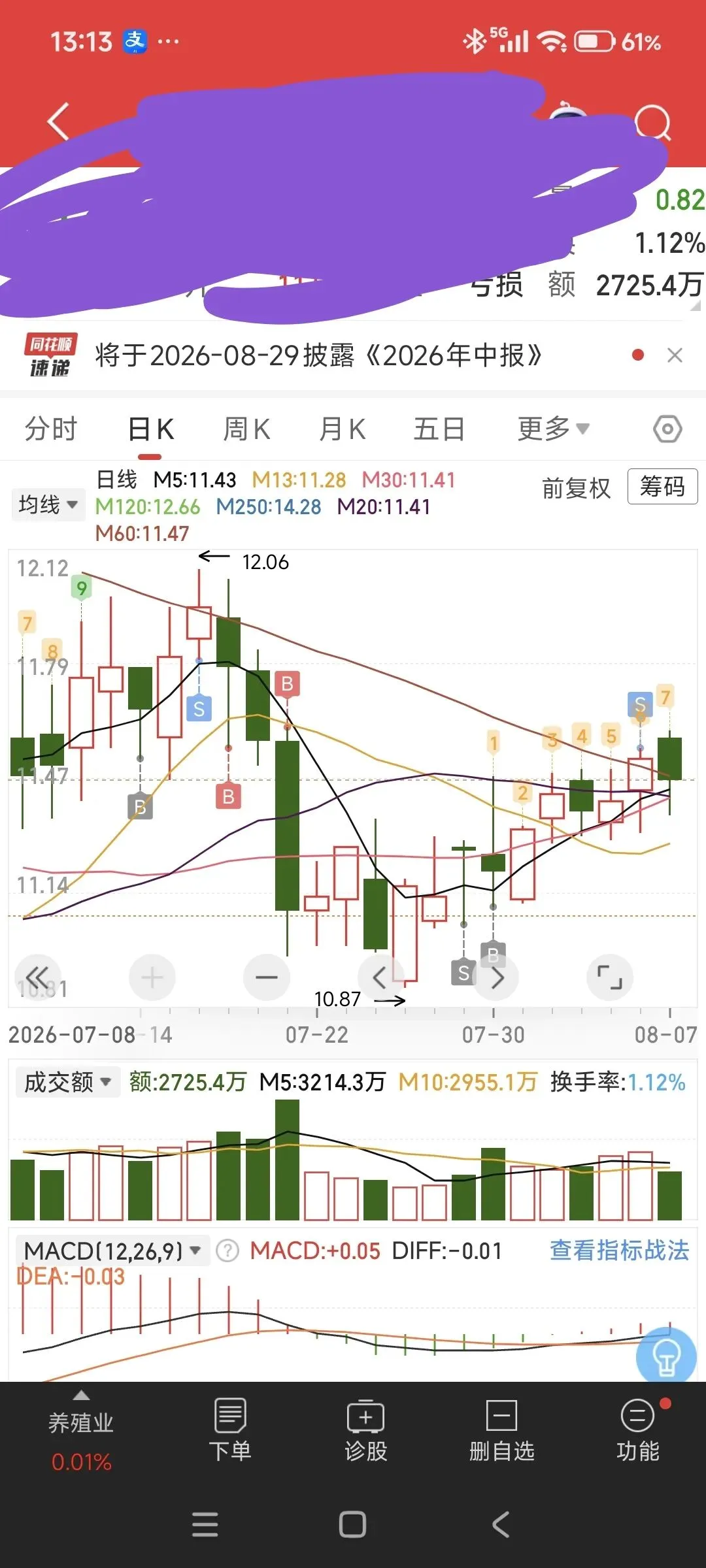This screenshot has height=1568, width=706.
Task: Switch to the 五日 tab
Action: [439, 429]
